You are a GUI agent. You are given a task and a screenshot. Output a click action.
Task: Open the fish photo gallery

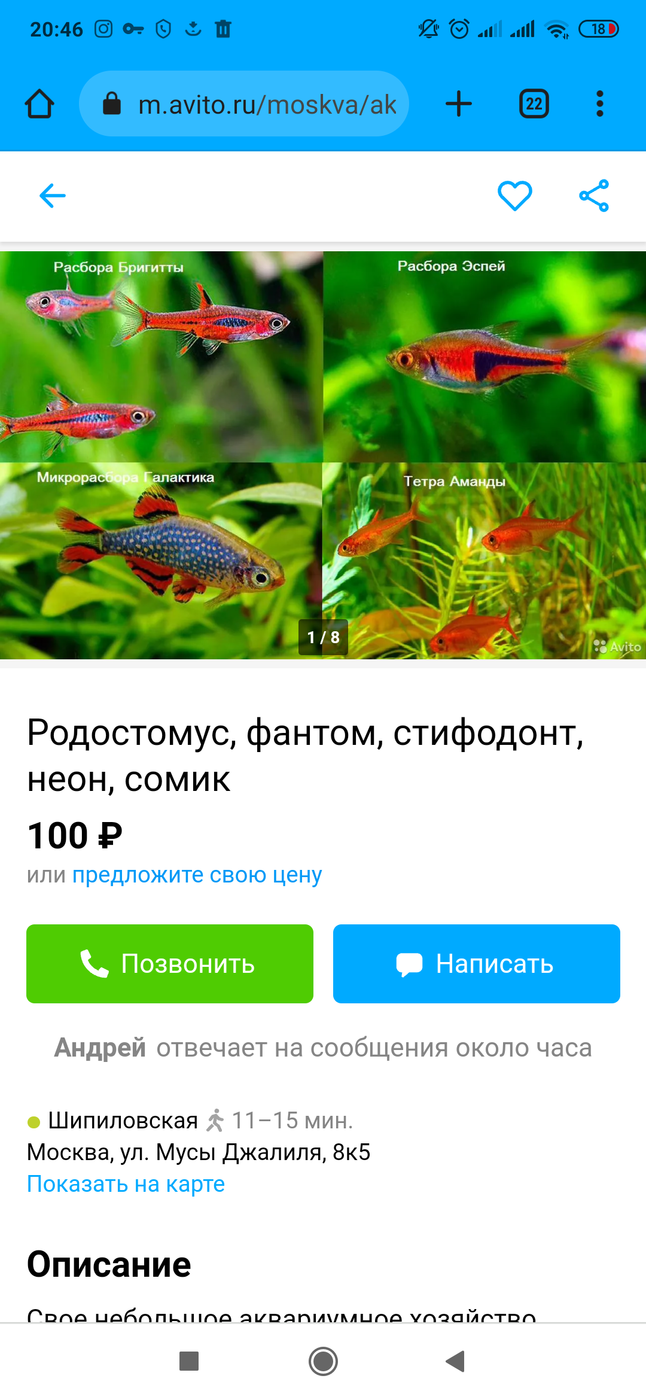323,455
